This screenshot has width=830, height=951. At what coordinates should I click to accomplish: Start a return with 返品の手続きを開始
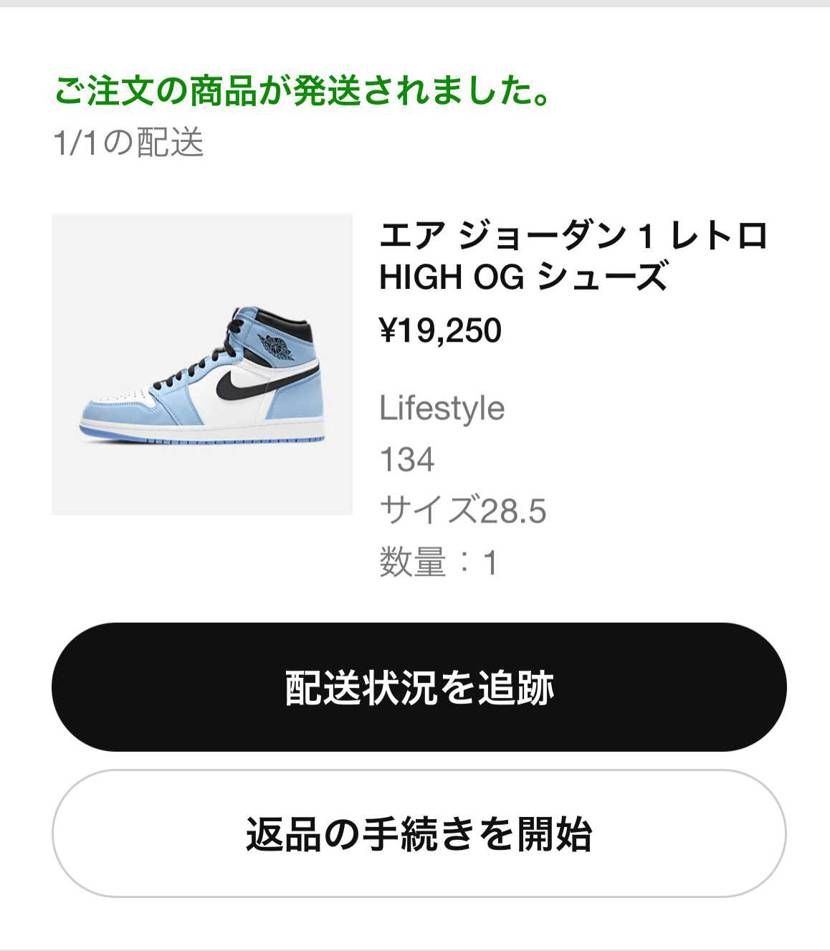click(x=415, y=831)
